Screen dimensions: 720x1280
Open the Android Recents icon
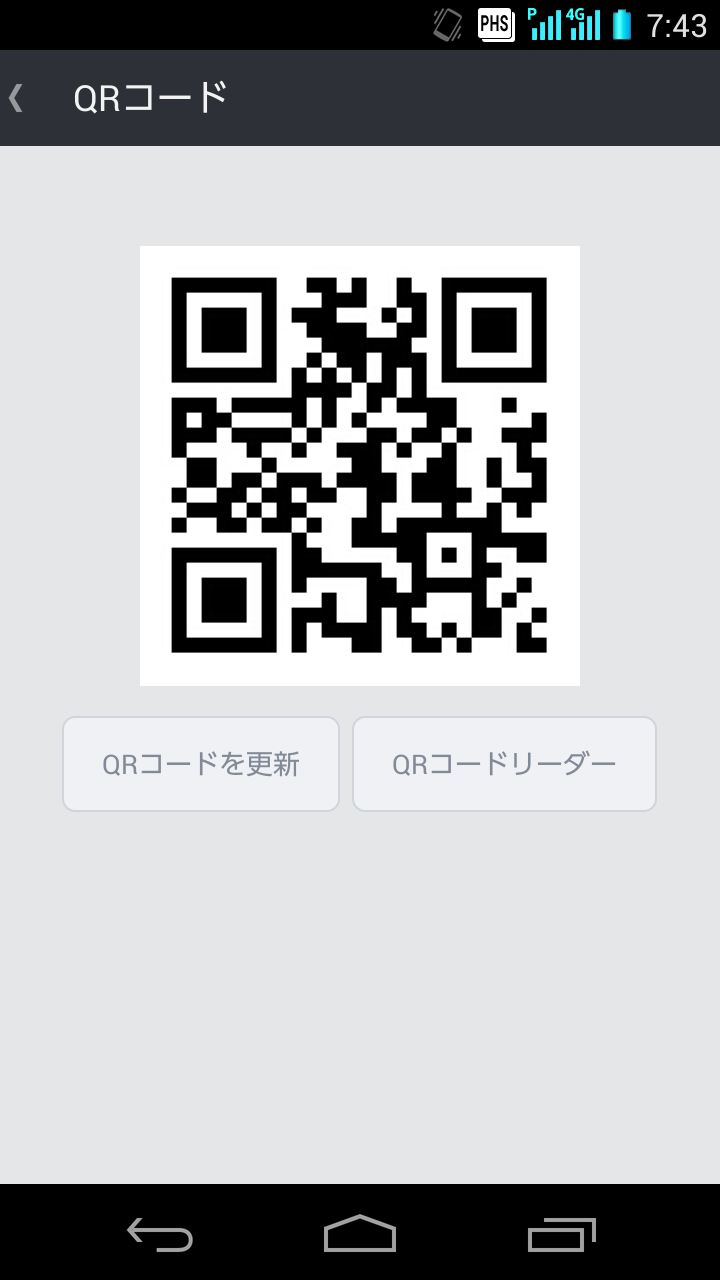coord(559,1237)
